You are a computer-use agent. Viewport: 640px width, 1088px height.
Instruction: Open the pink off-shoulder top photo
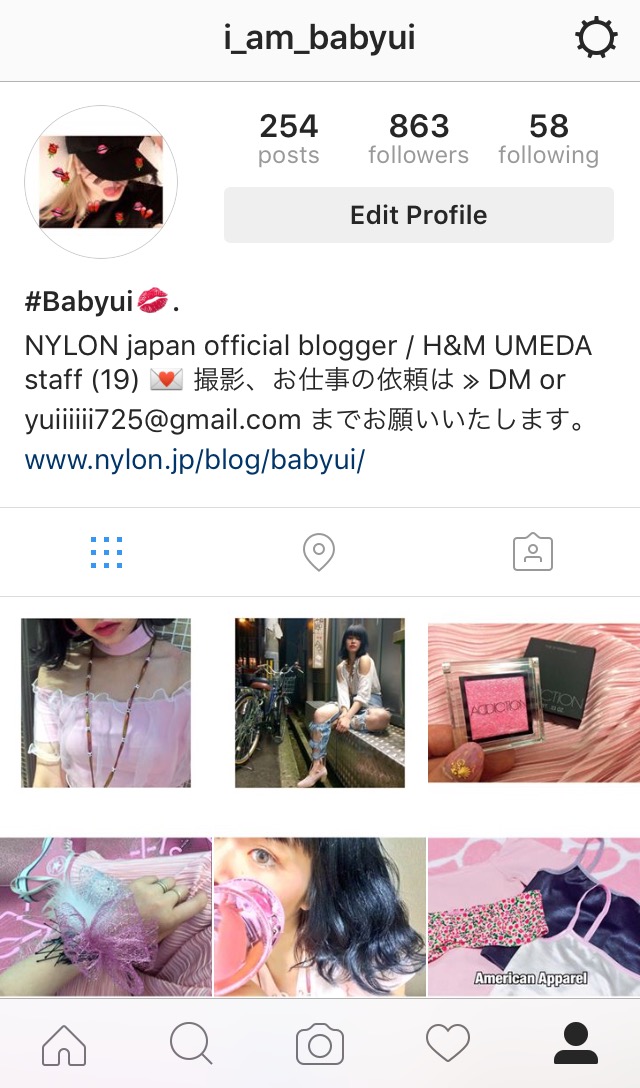click(106, 702)
